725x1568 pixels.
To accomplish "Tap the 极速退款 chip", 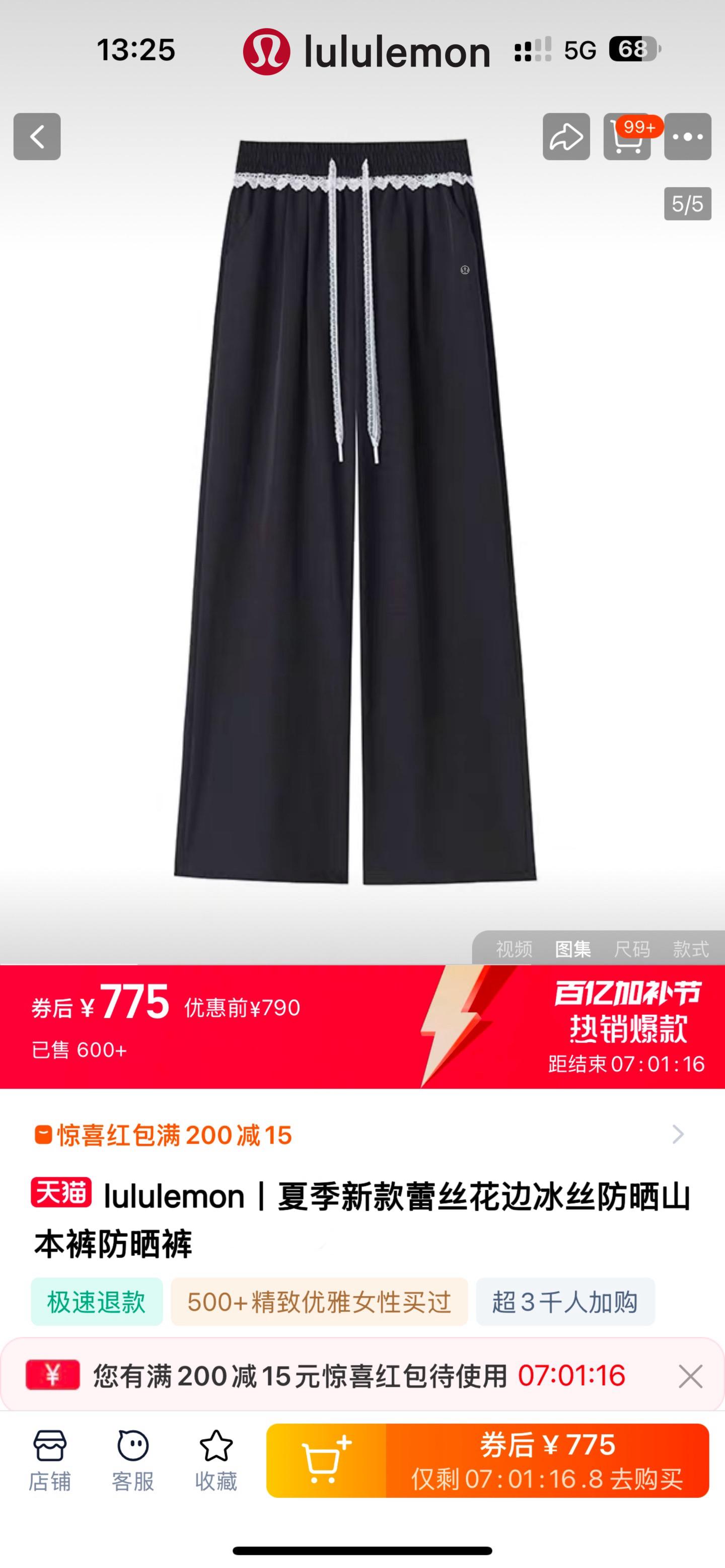I will point(97,1302).
